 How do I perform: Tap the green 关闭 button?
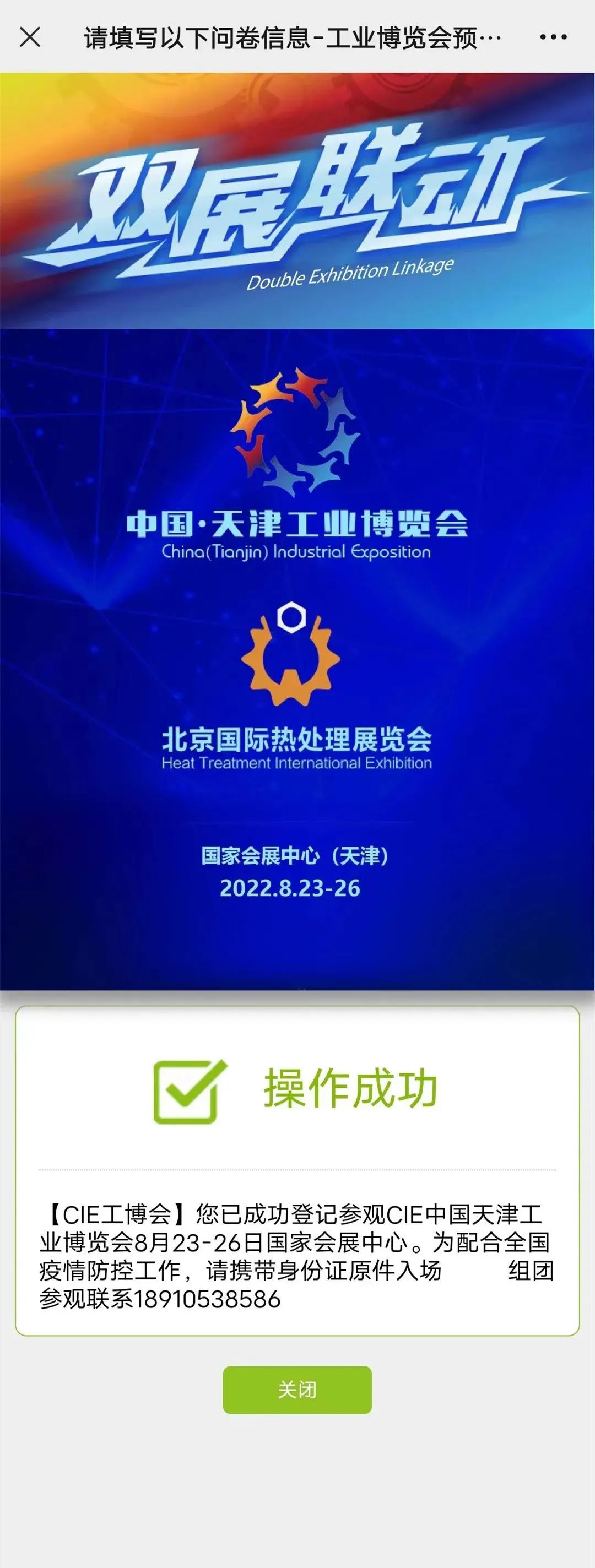pos(297,1390)
